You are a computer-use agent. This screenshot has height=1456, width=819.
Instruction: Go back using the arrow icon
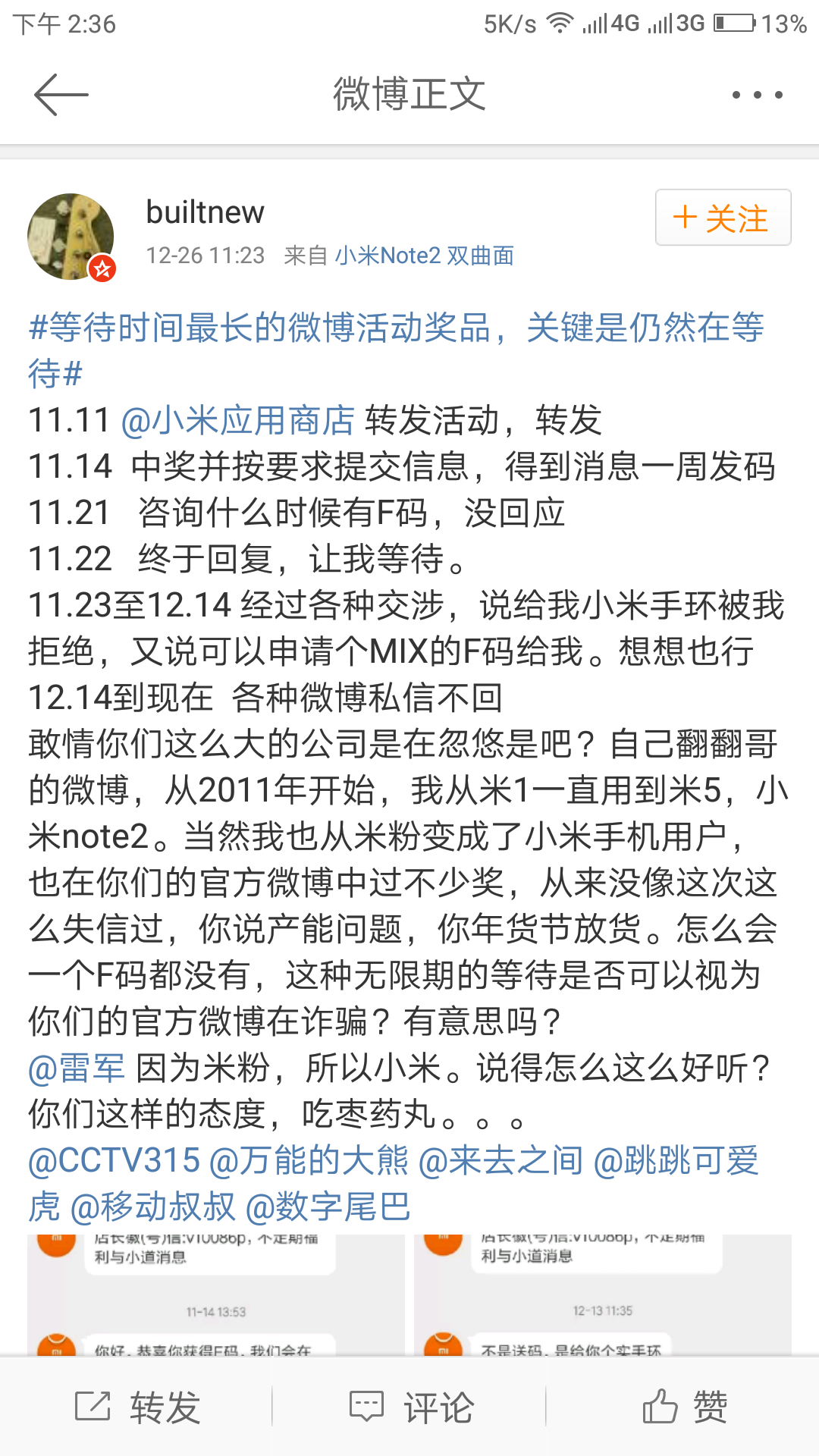click(61, 95)
